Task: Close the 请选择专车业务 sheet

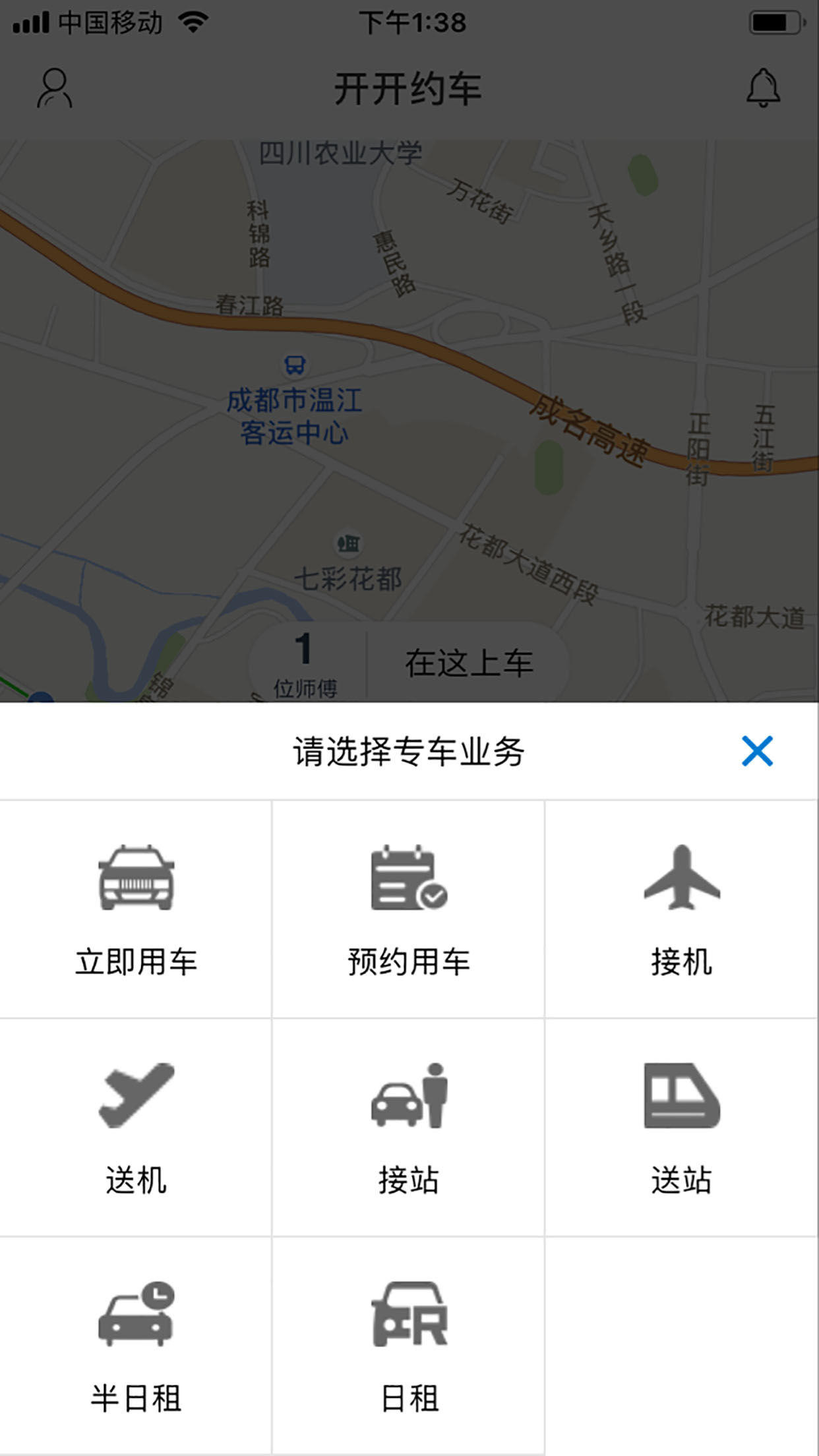Action: 757,751
